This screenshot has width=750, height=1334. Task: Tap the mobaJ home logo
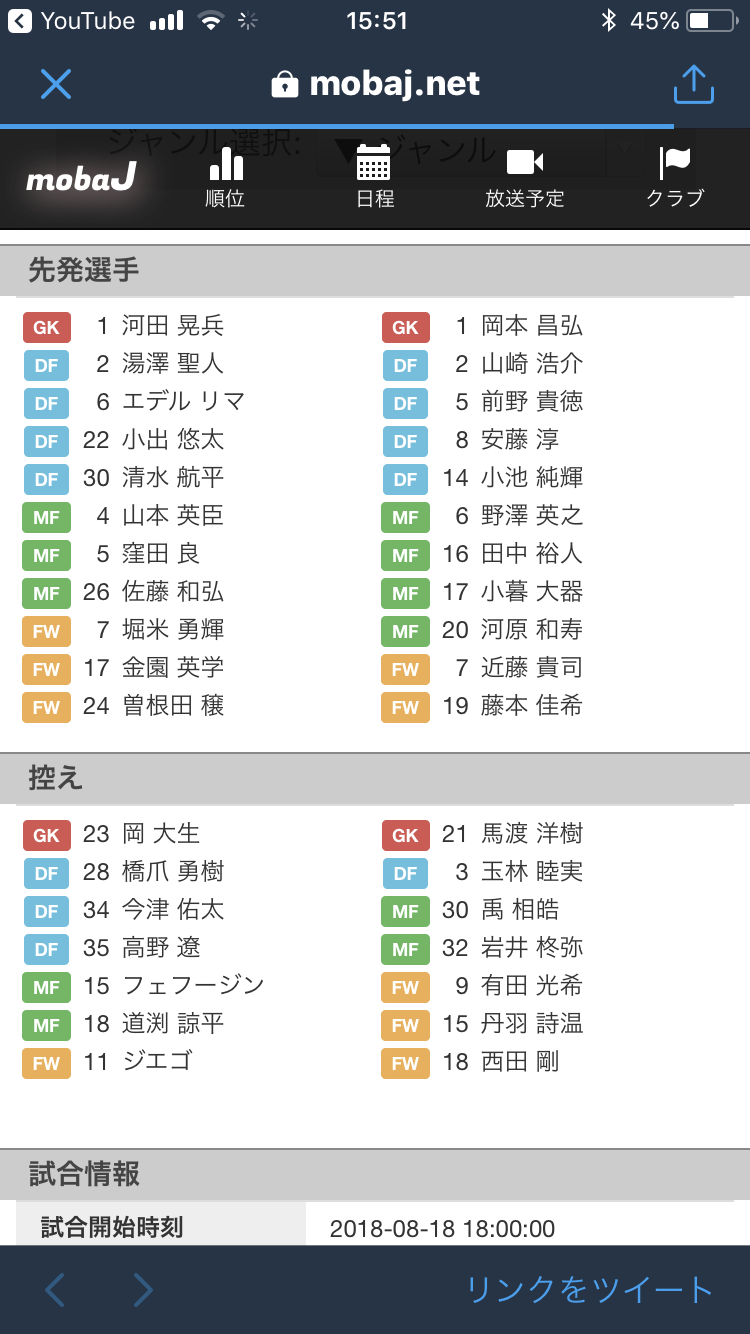[x=81, y=179]
